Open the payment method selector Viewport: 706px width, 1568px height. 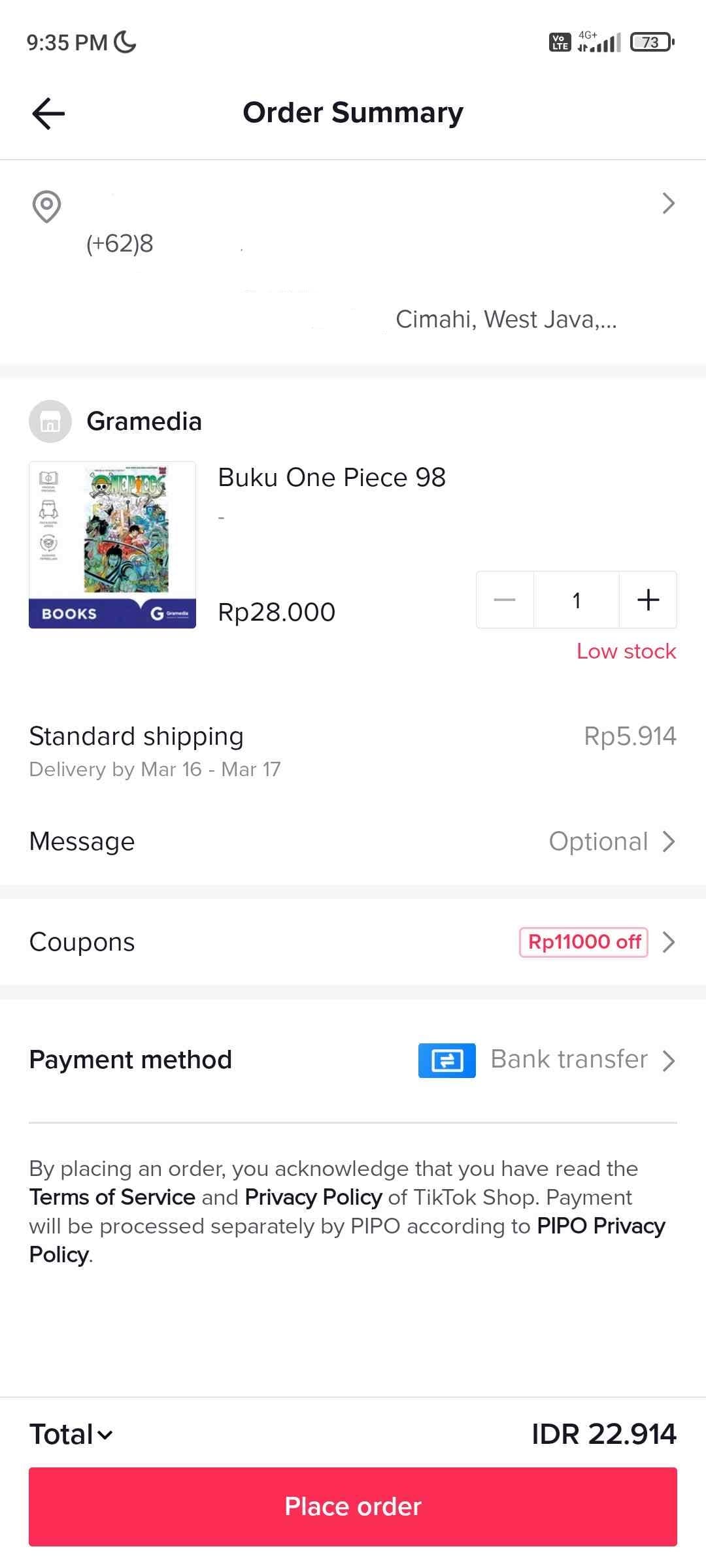click(x=668, y=1060)
